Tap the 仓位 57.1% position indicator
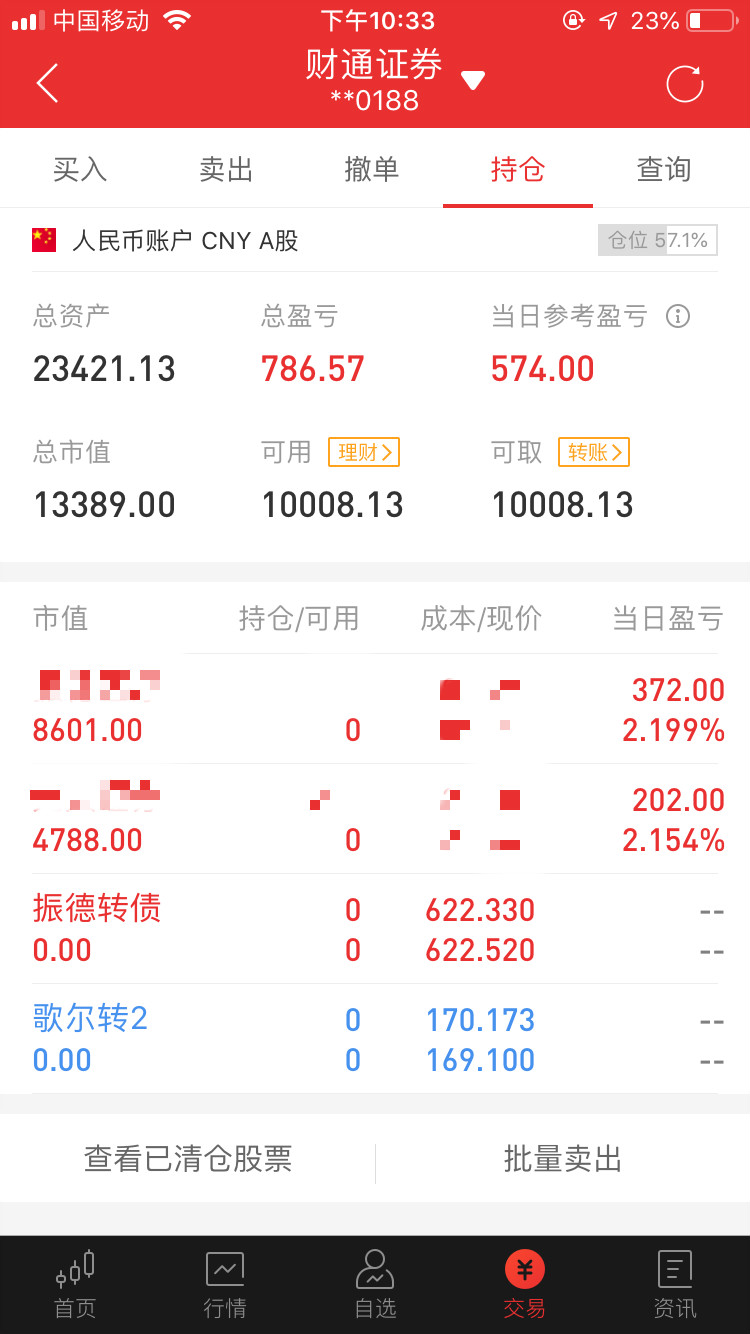750x1334 pixels. [x=657, y=240]
